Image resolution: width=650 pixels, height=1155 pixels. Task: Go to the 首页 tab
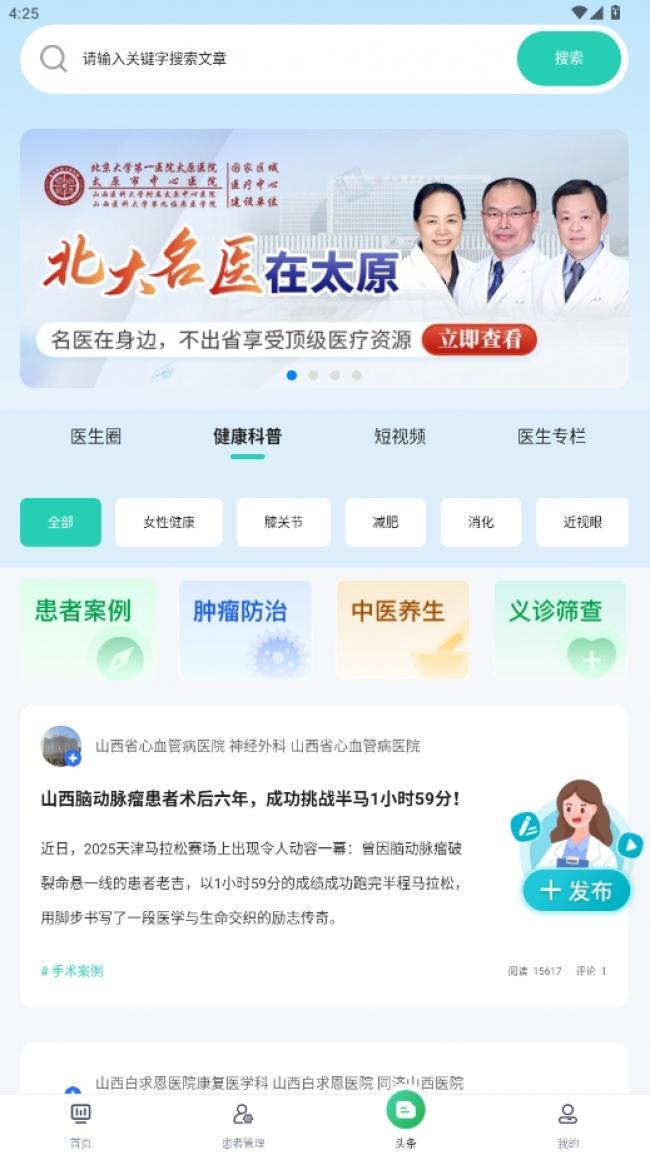tap(81, 1124)
